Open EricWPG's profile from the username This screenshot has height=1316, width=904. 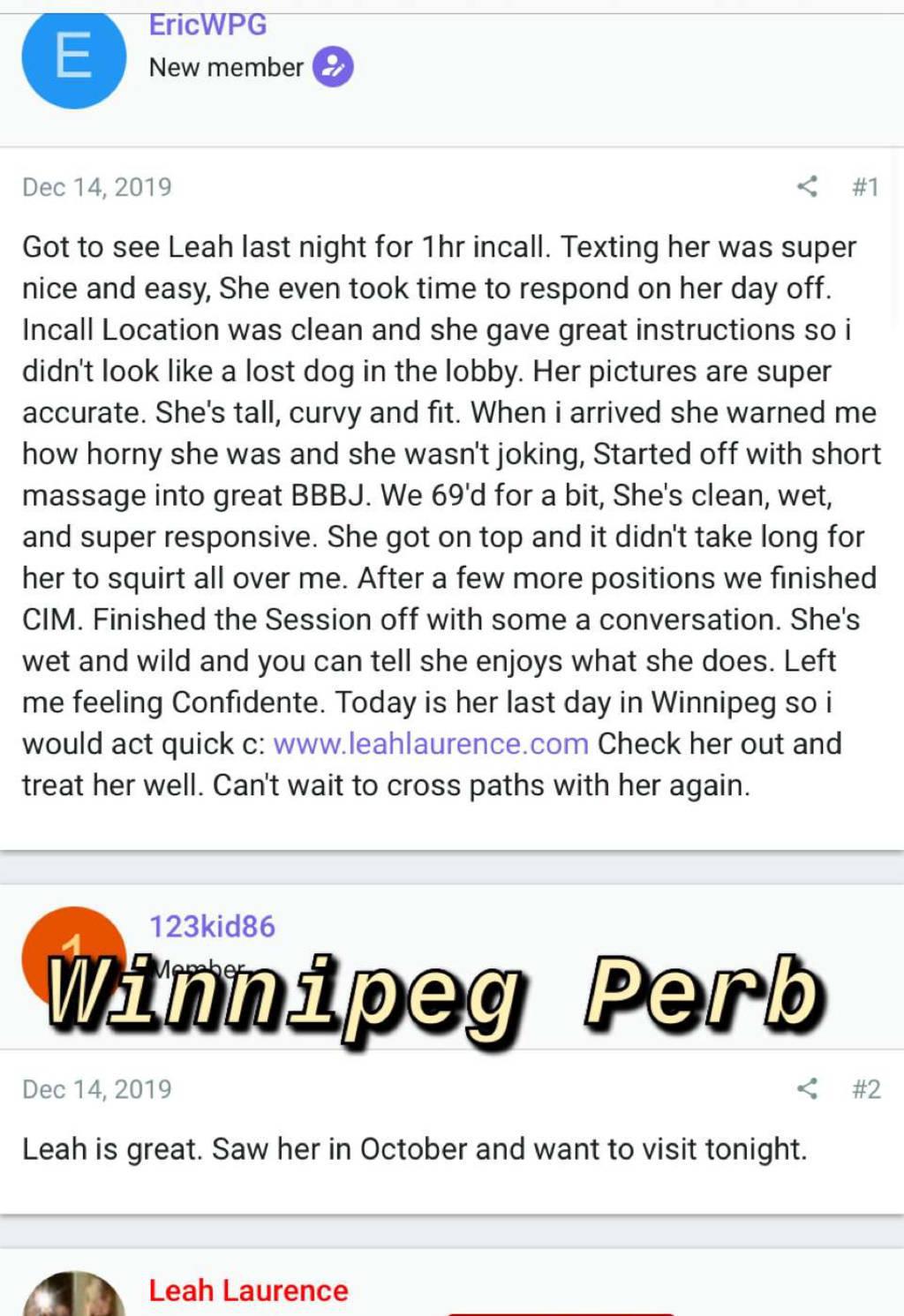pos(207,25)
